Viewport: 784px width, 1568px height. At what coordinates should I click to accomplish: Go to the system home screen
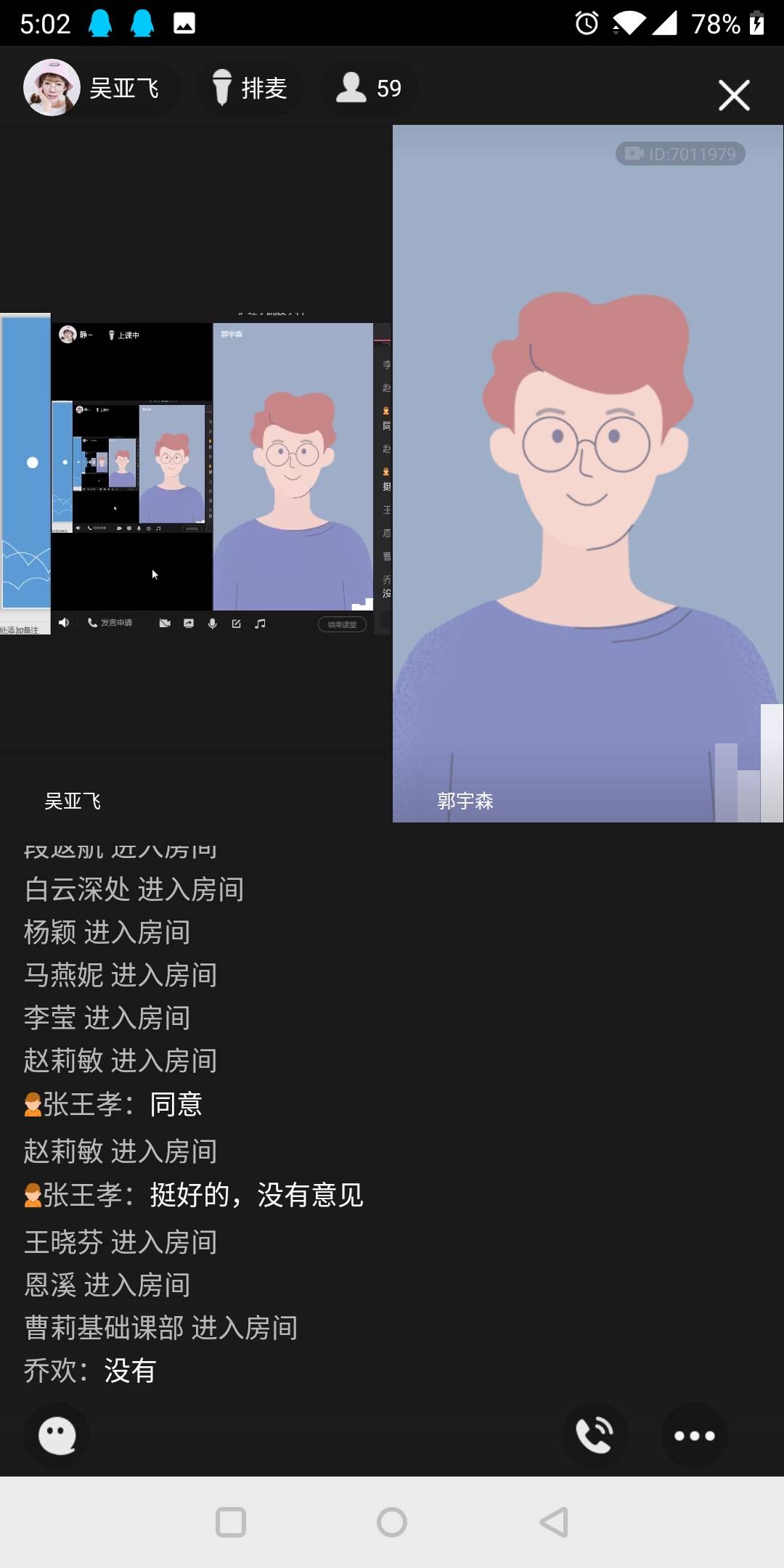point(392,1522)
